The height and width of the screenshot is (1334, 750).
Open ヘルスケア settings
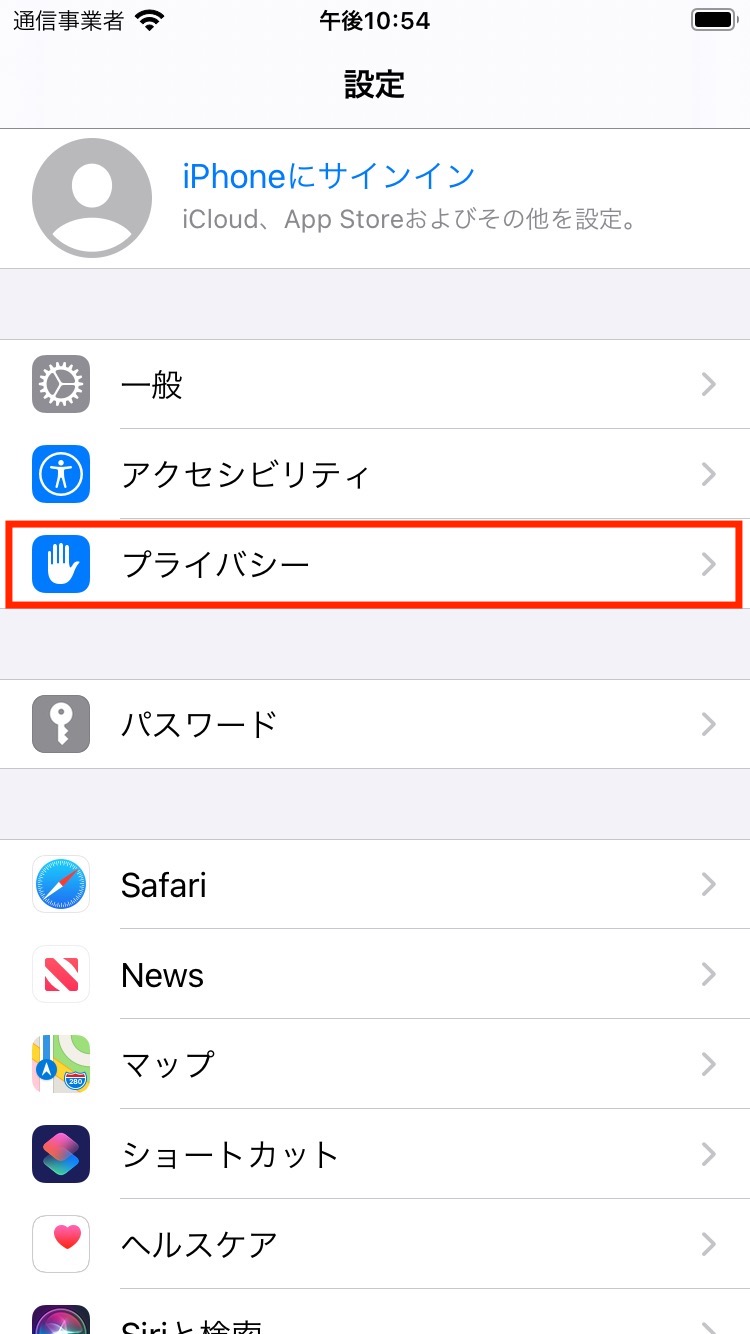click(x=375, y=1244)
